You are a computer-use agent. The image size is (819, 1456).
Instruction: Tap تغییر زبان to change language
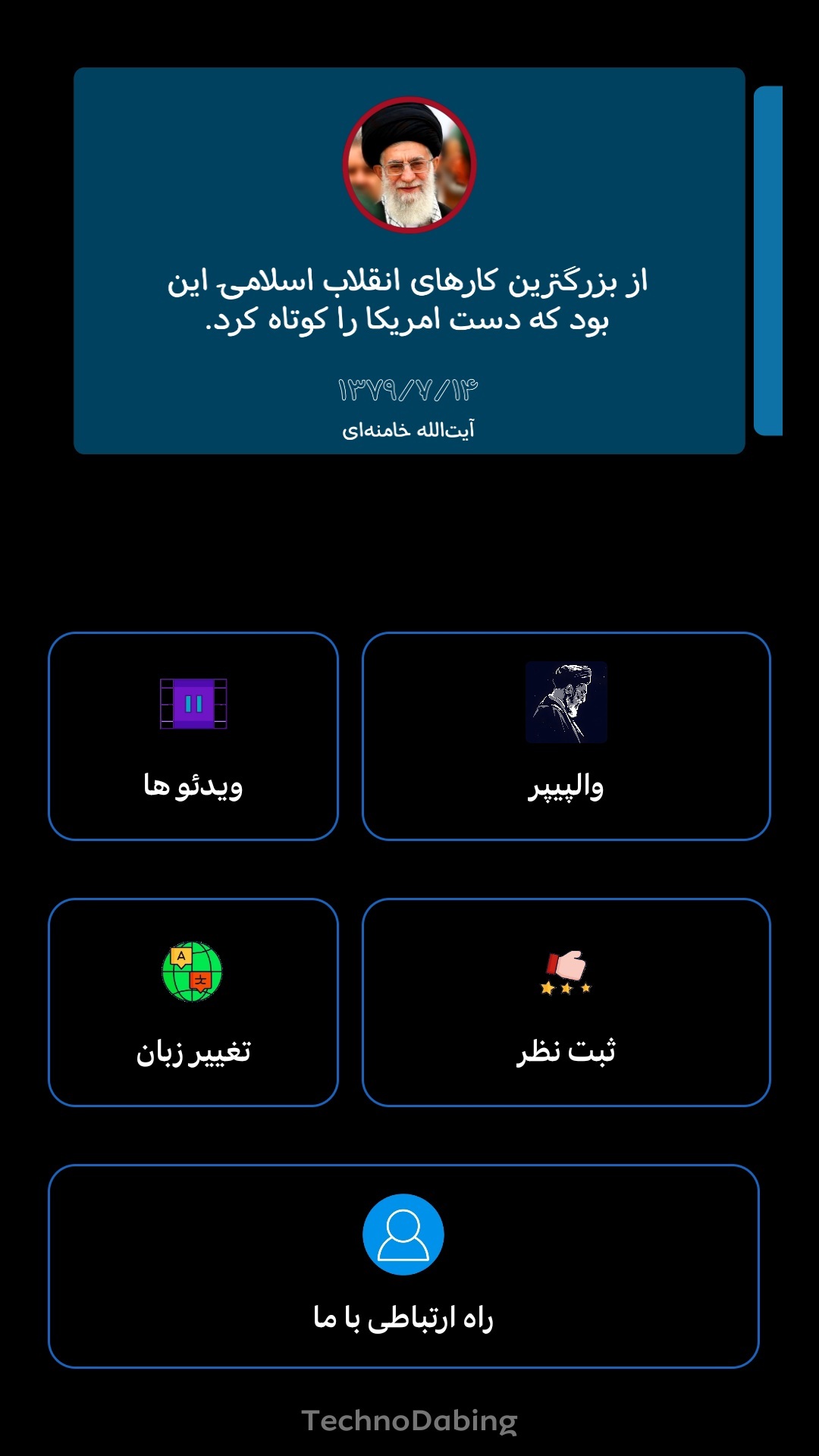tap(193, 1002)
